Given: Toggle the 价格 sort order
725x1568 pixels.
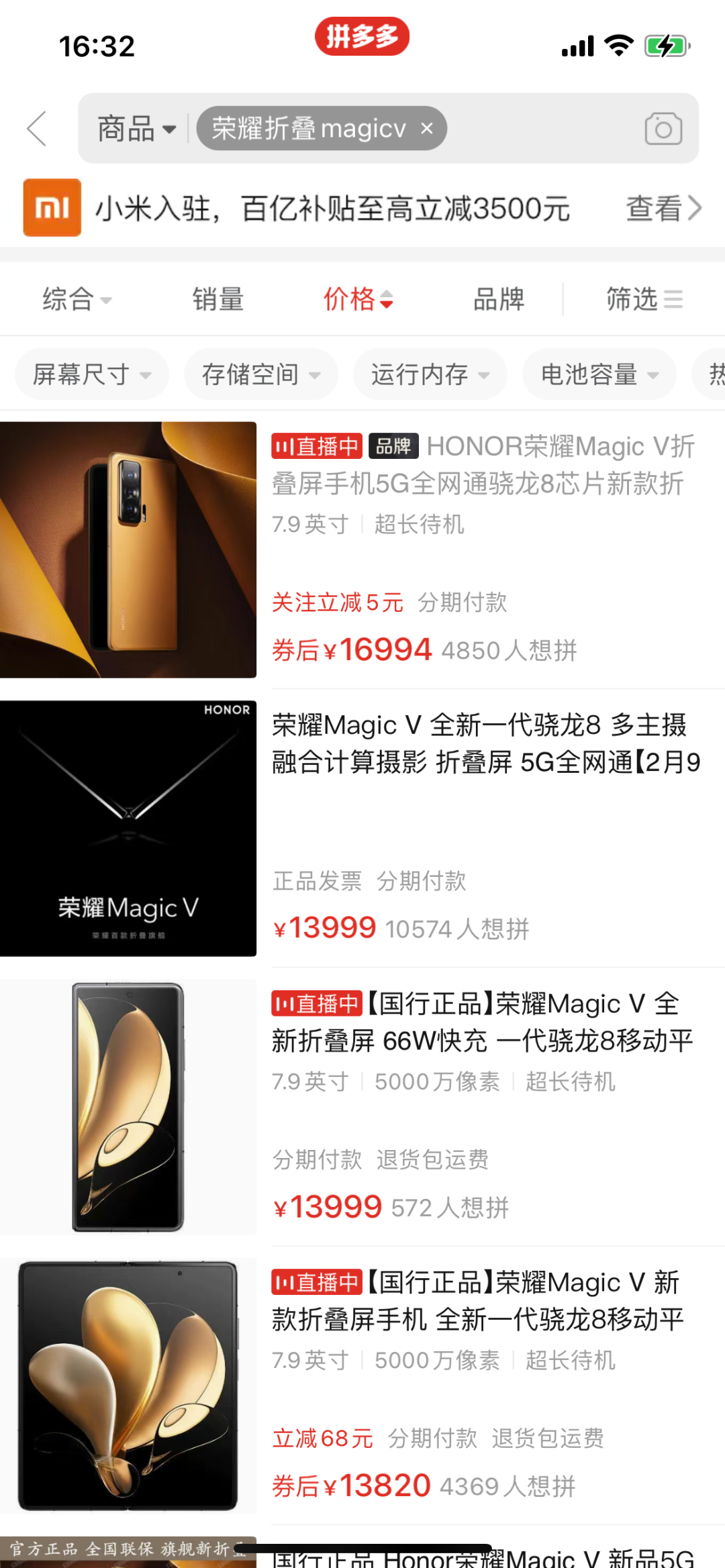Looking at the screenshot, I should (358, 299).
